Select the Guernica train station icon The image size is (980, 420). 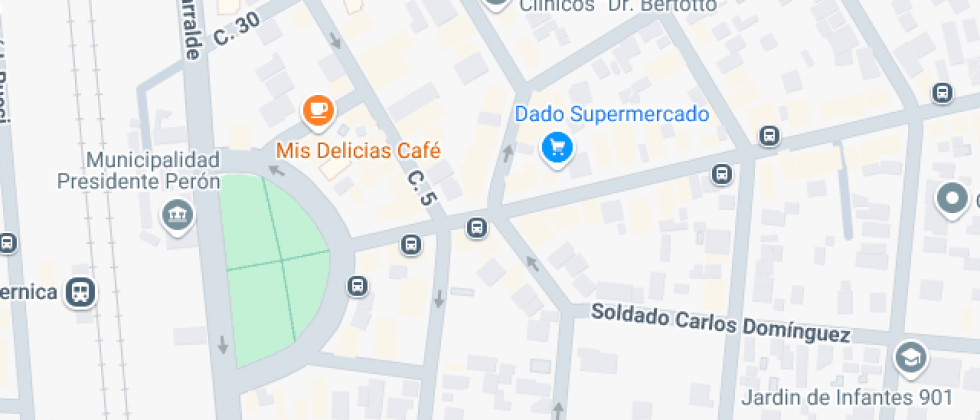click(x=79, y=292)
